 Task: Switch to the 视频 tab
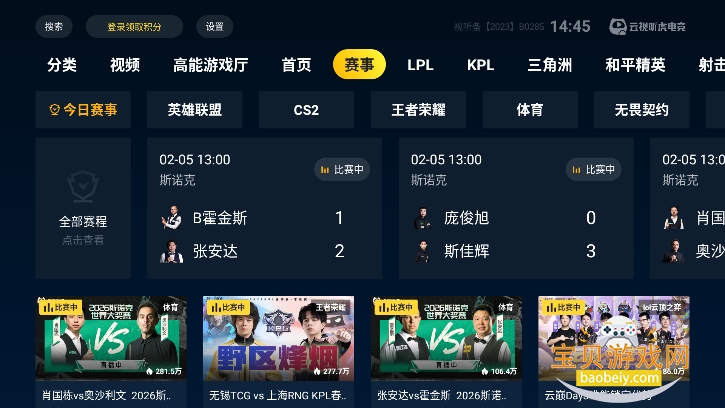[x=125, y=65]
